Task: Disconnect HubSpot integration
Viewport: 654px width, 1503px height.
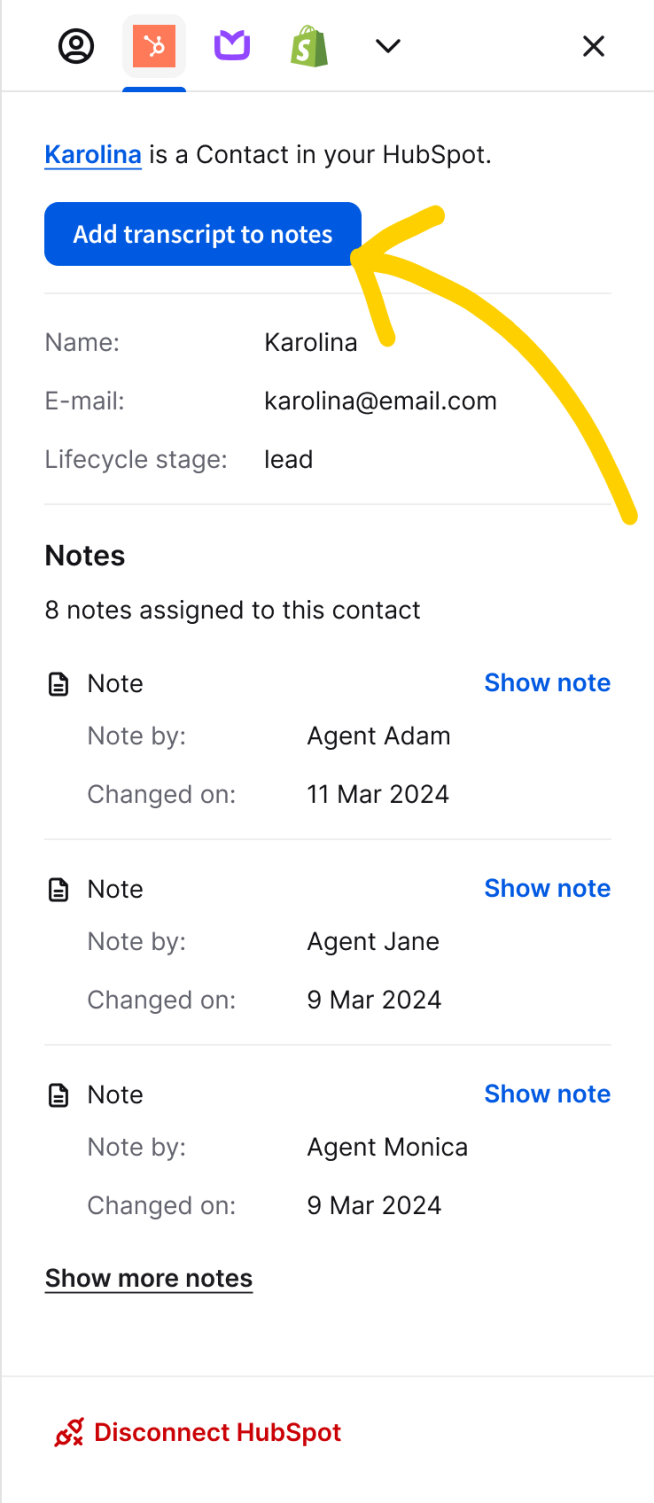Action: click(x=198, y=1432)
